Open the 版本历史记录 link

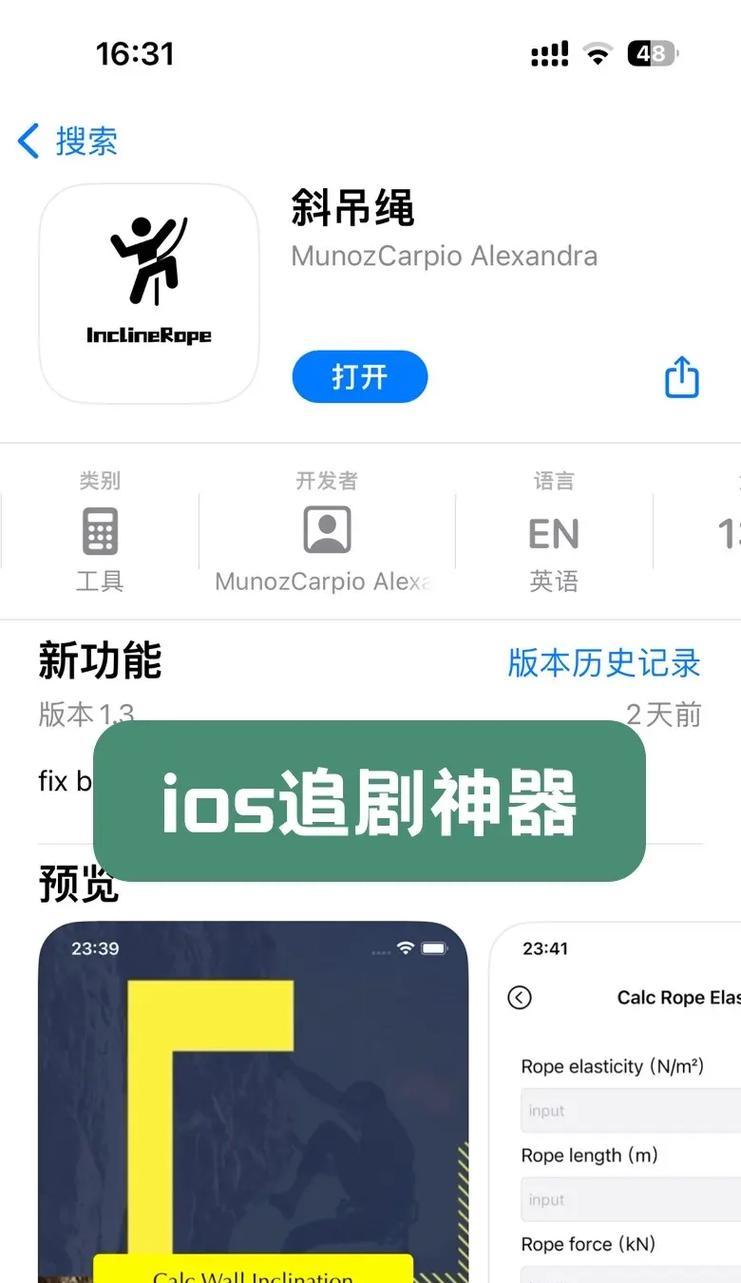click(x=604, y=662)
